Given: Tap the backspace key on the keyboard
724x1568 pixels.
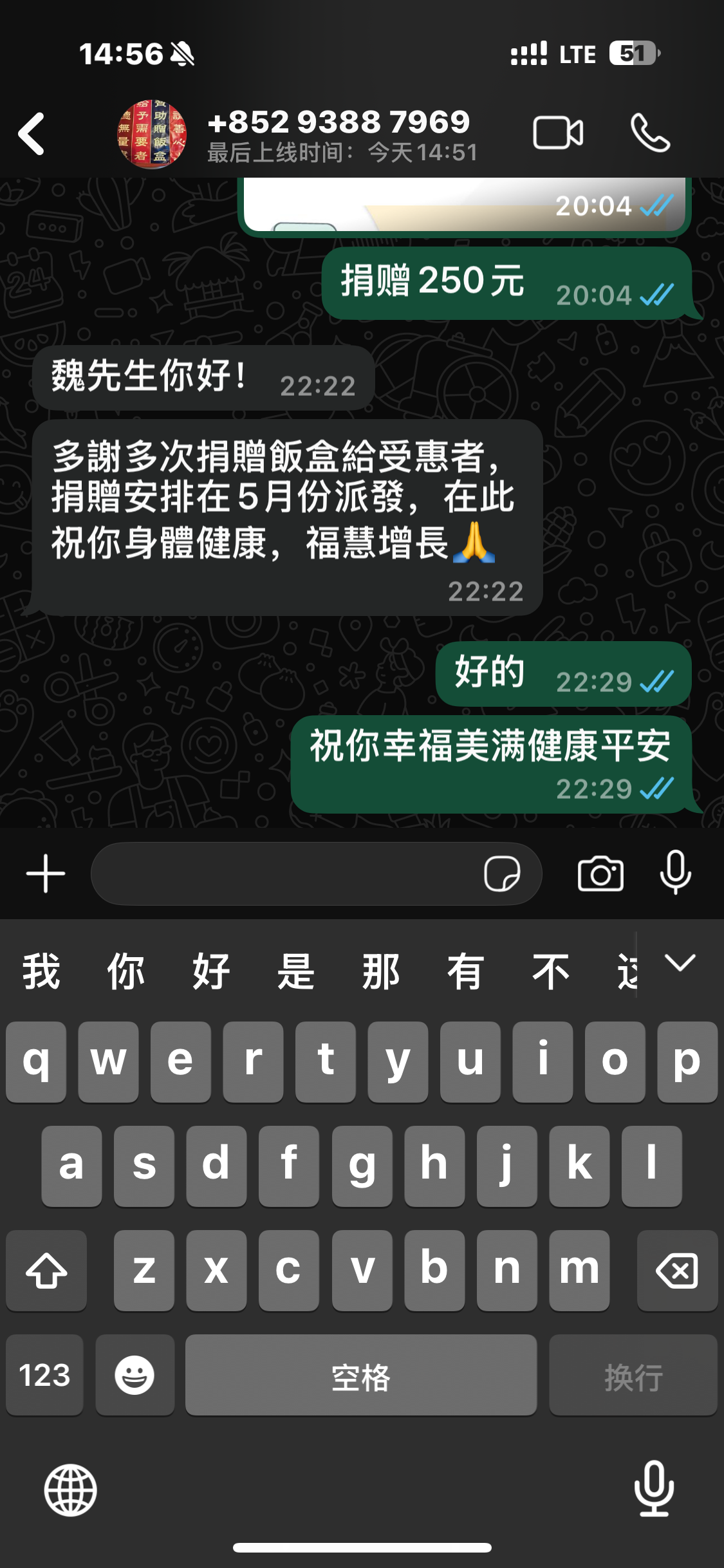Looking at the screenshot, I should coord(677,1271).
